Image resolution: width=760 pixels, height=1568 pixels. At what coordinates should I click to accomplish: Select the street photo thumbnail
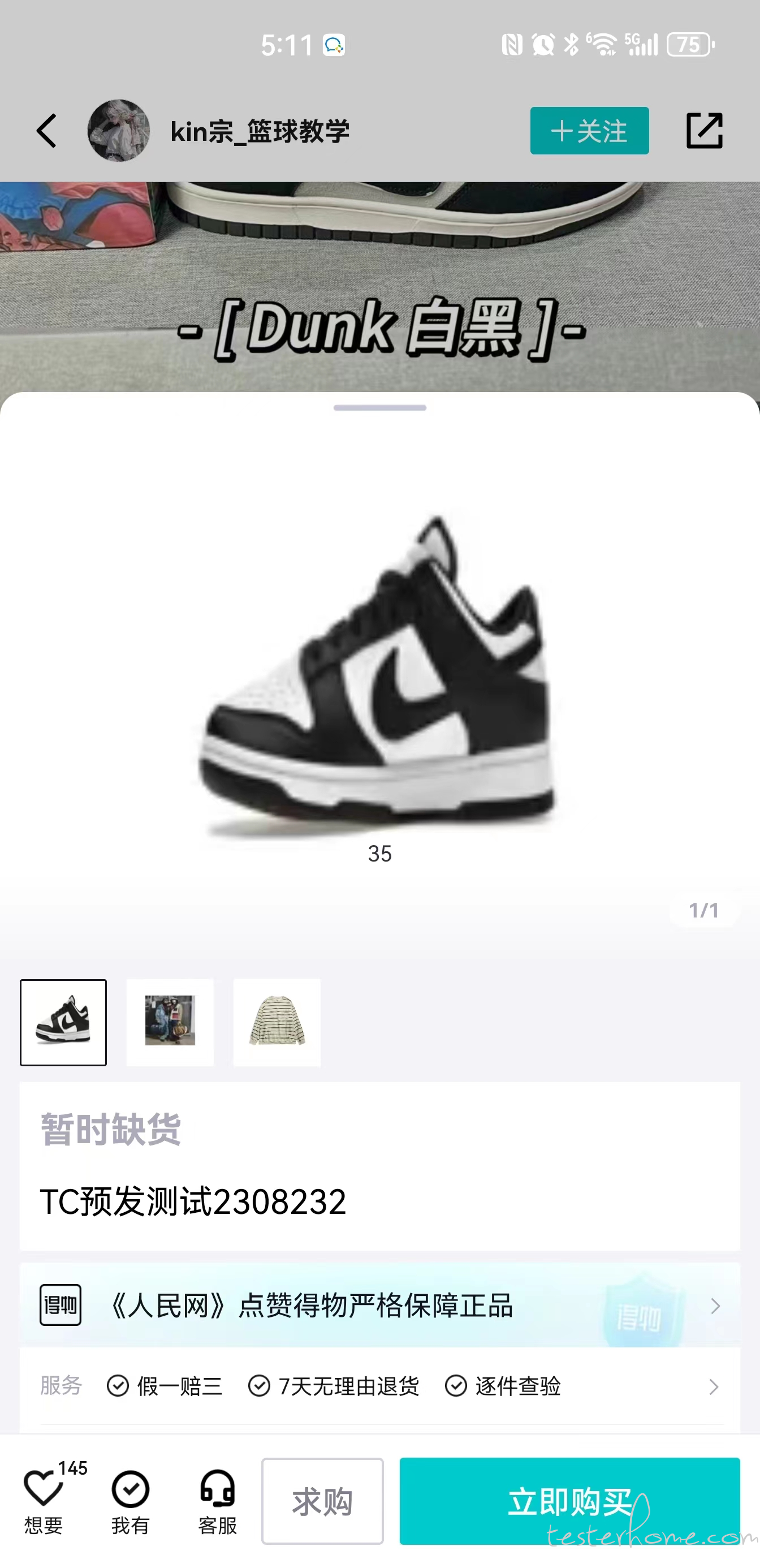pyautogui.click(x=170, y=1022)
